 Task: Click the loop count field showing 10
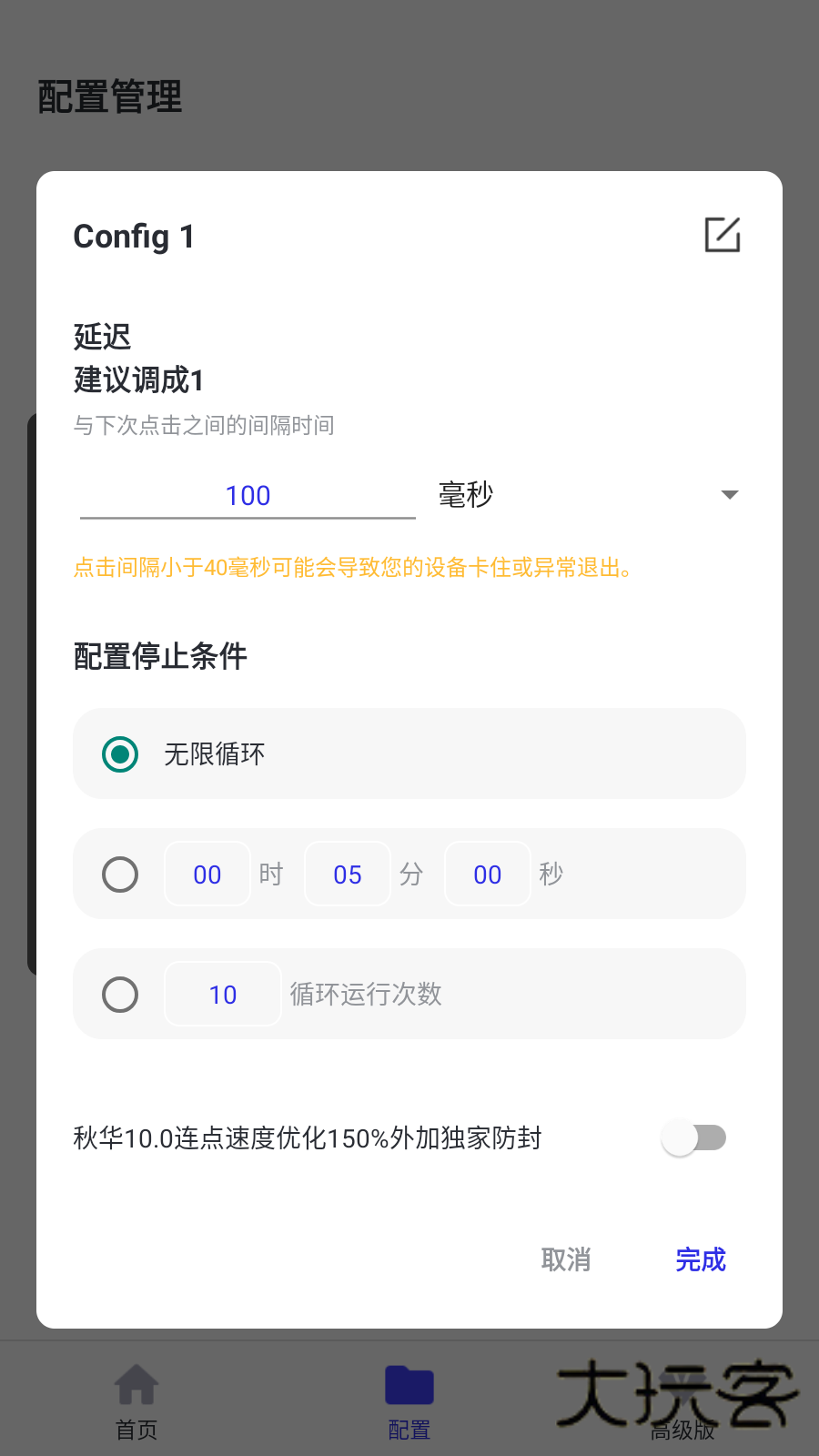coord(222,994)
